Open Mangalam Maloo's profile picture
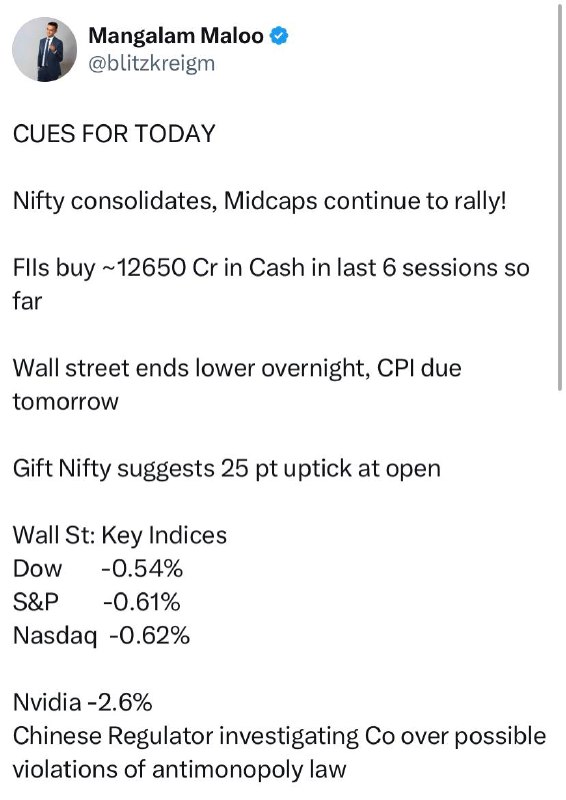Image resolution: width=566 pixels, height=800 pixels. coord(44,49)
